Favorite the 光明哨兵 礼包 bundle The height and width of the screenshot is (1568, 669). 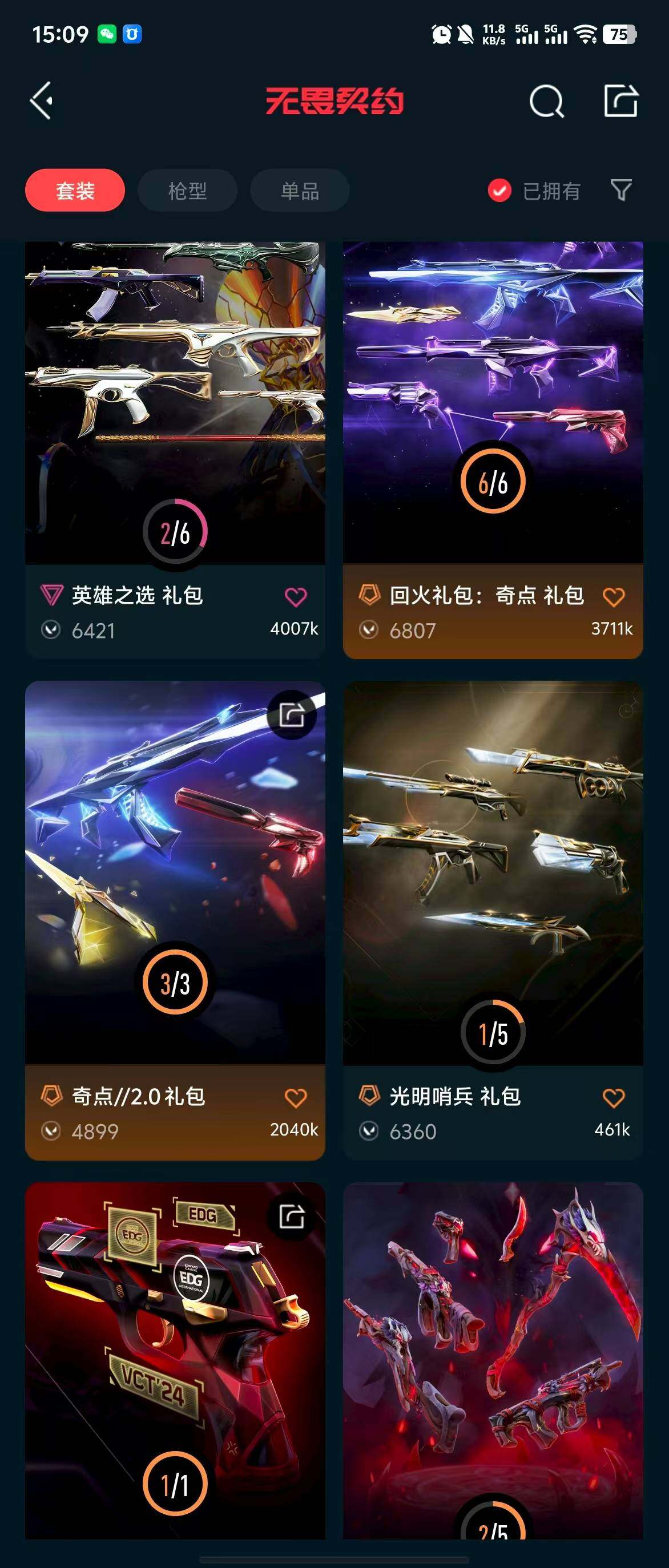point(613,1097)
